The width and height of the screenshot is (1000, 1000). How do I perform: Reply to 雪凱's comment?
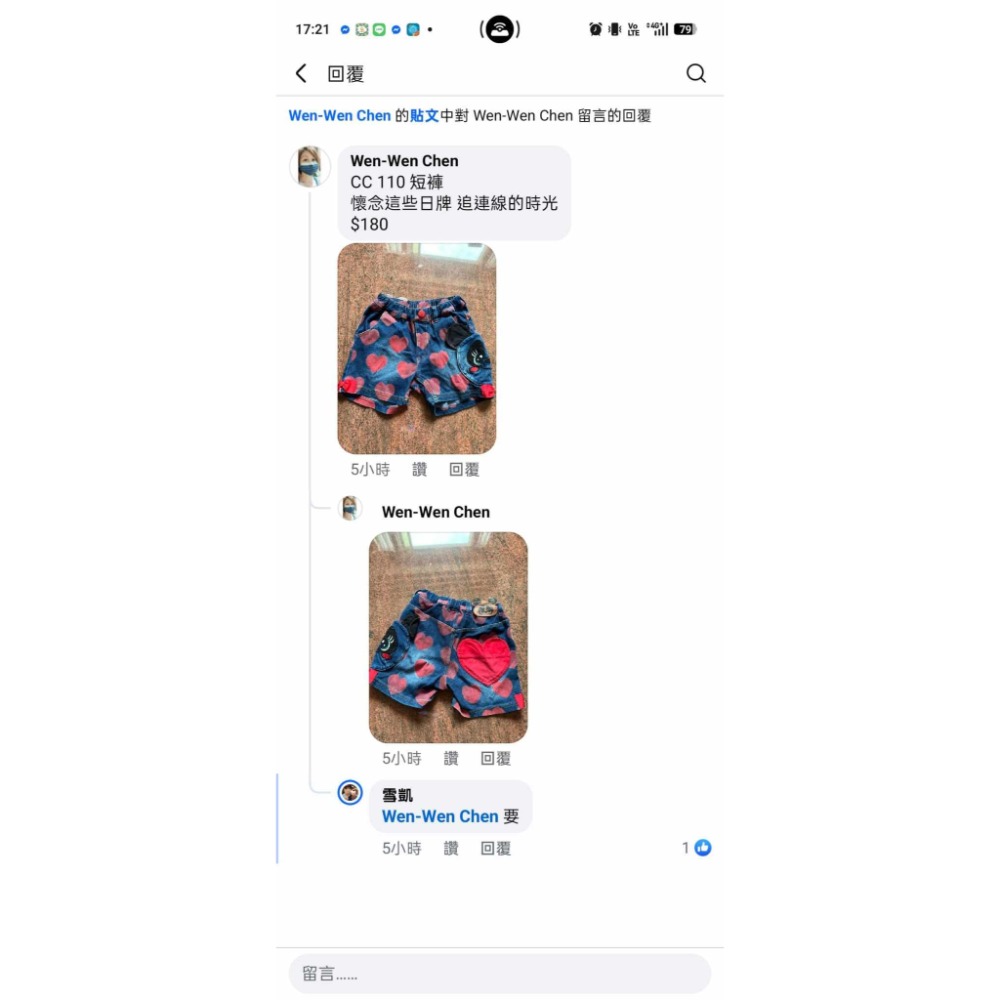coord(496,848)
